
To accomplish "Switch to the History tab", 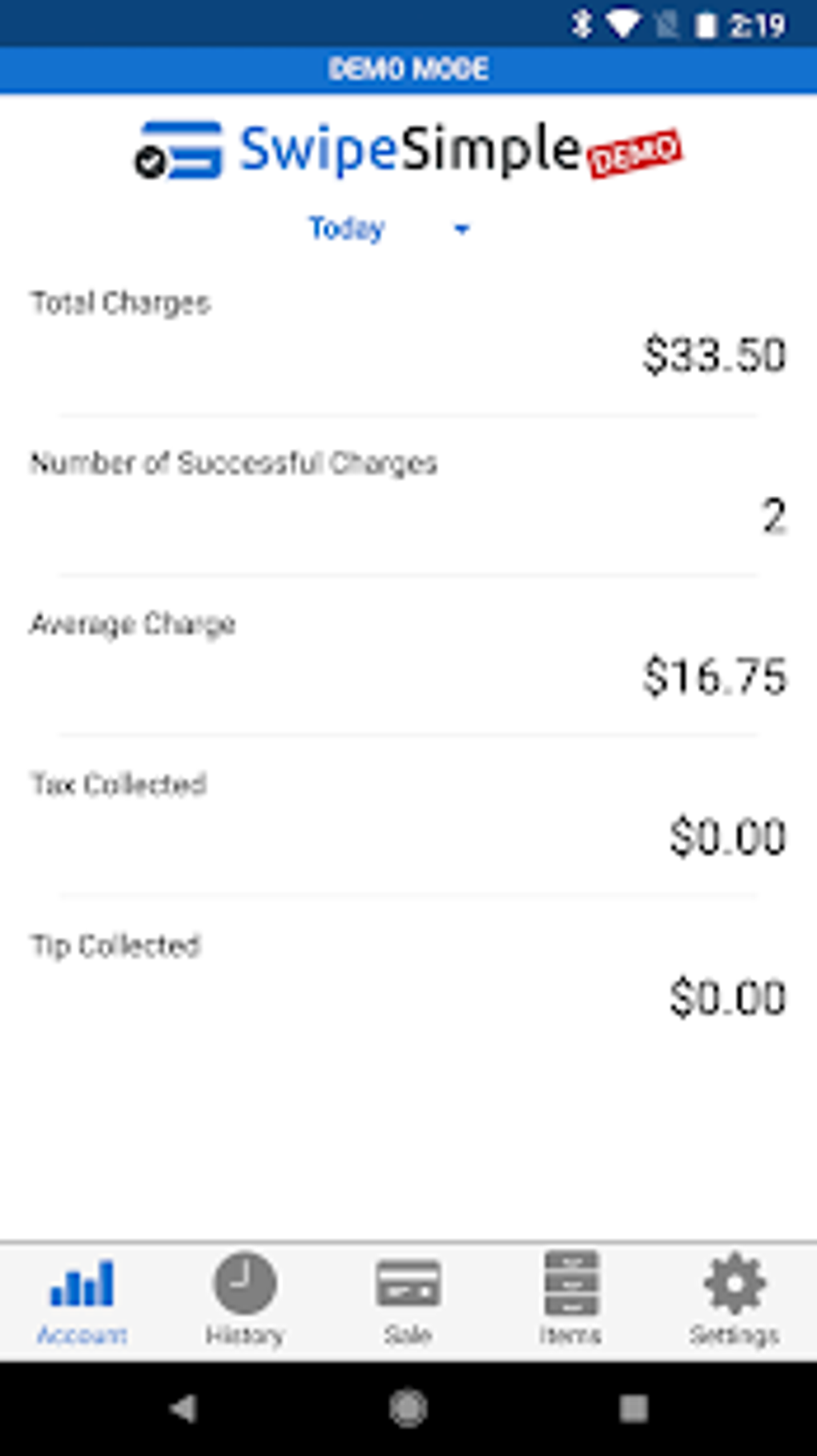I will [x=244, y=1299].
